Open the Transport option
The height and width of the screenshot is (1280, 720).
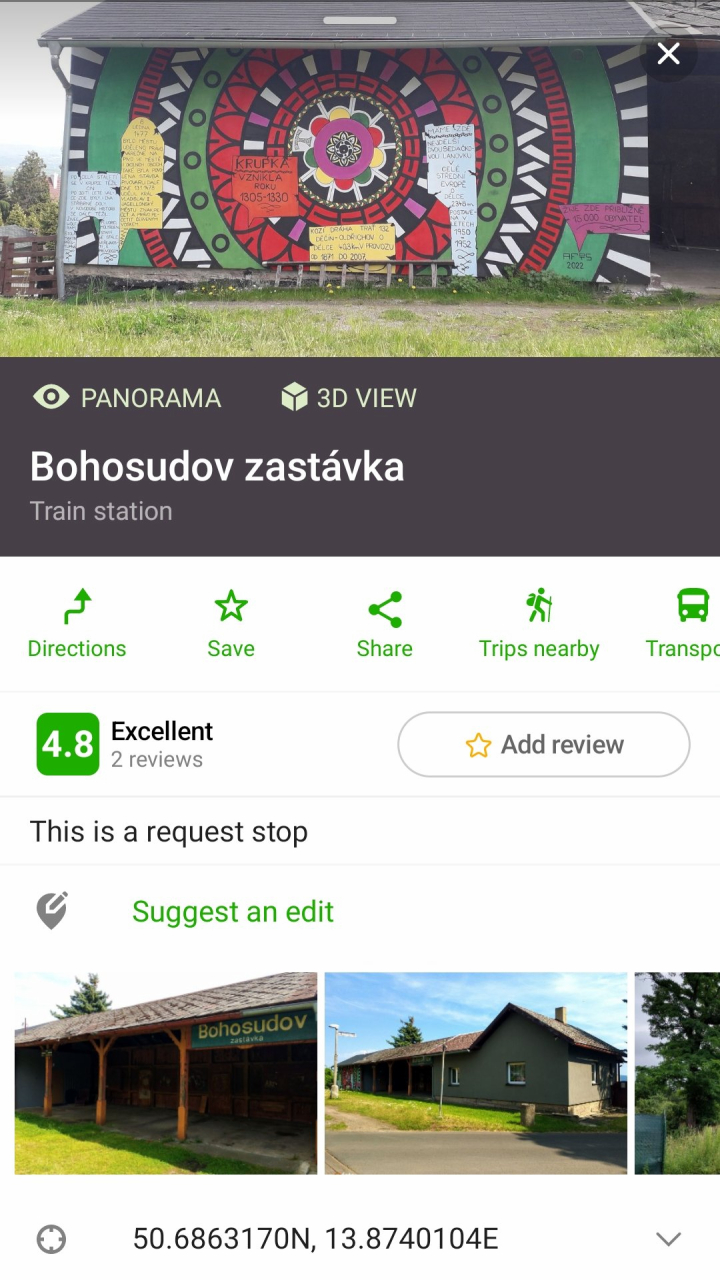690,624
